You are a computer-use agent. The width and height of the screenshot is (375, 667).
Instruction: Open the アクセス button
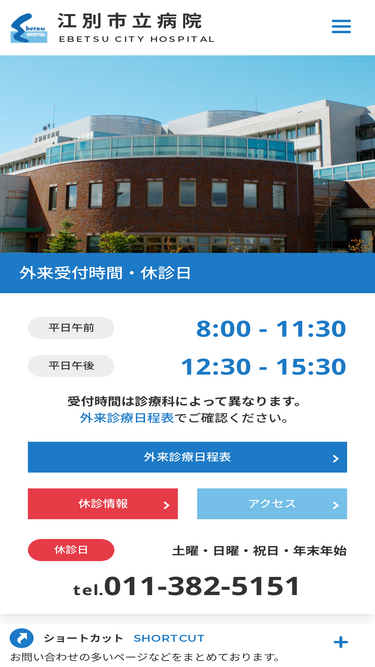272,504
